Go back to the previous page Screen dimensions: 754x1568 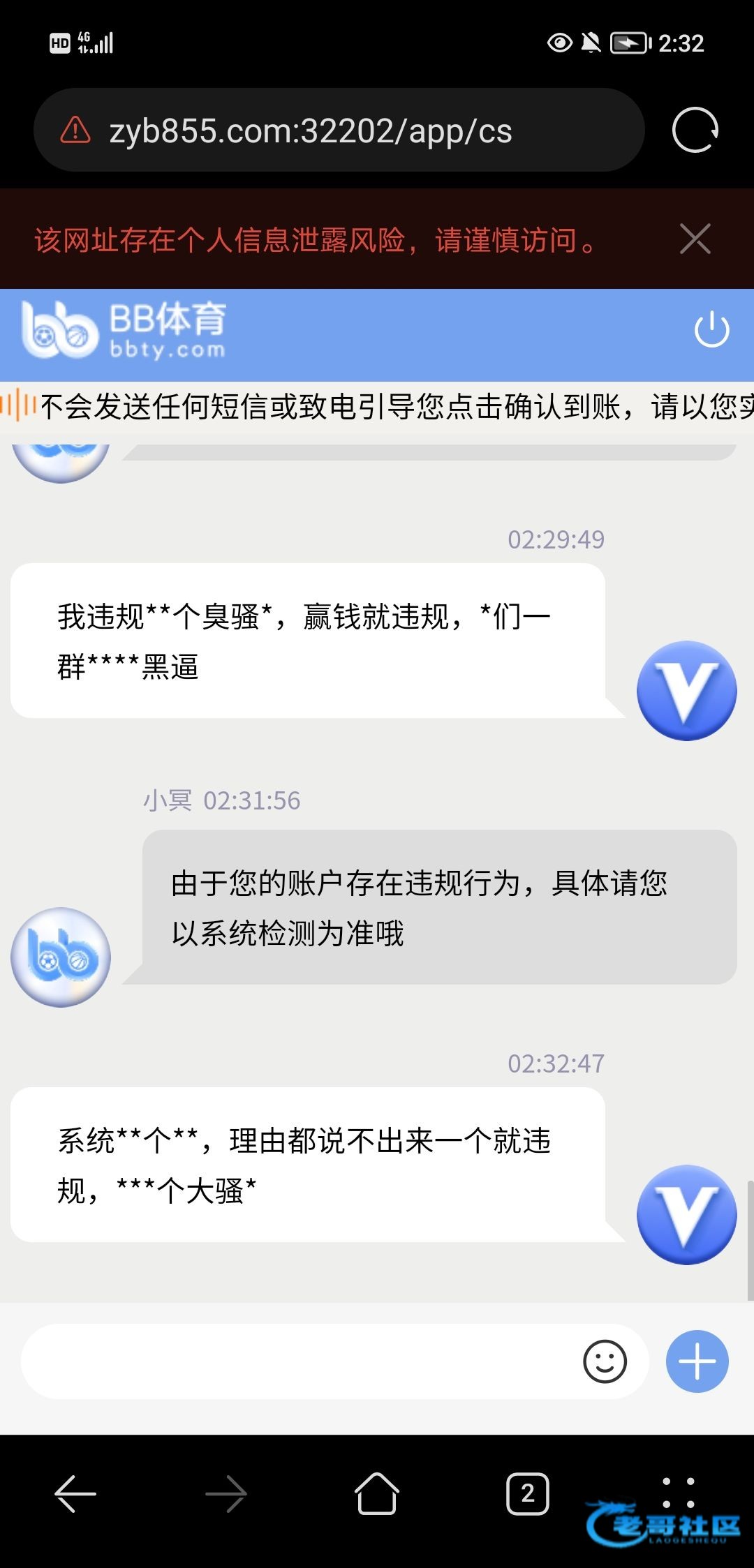[75, 1494]
